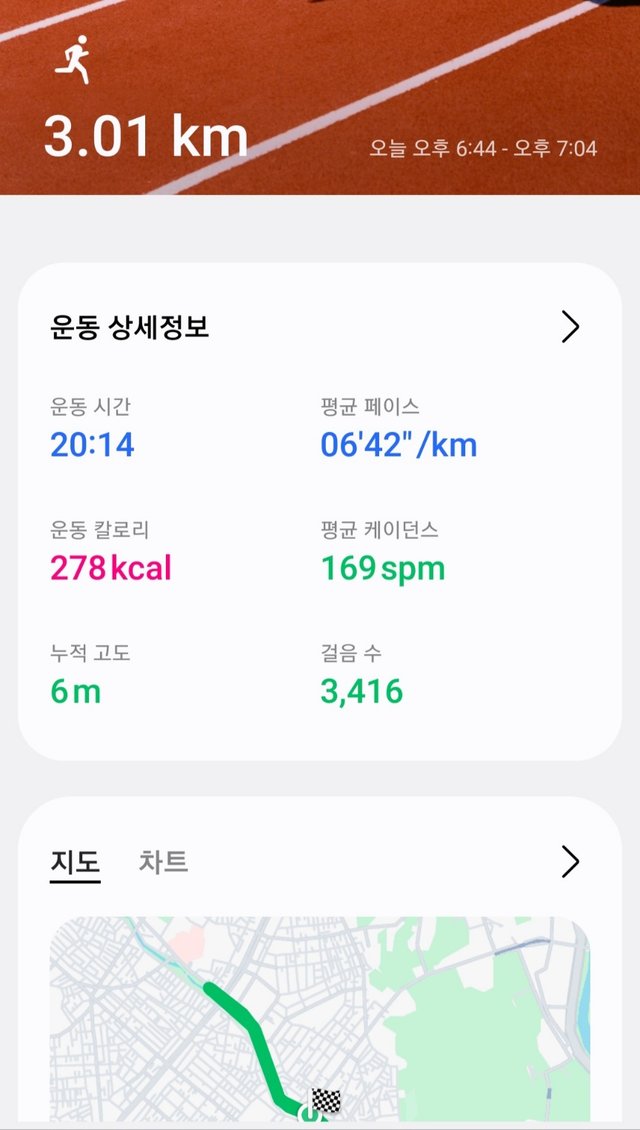The height and width of the screenshot is (1130, 640).
Task: Open the running route map preview
Action: click(320, 1020)
